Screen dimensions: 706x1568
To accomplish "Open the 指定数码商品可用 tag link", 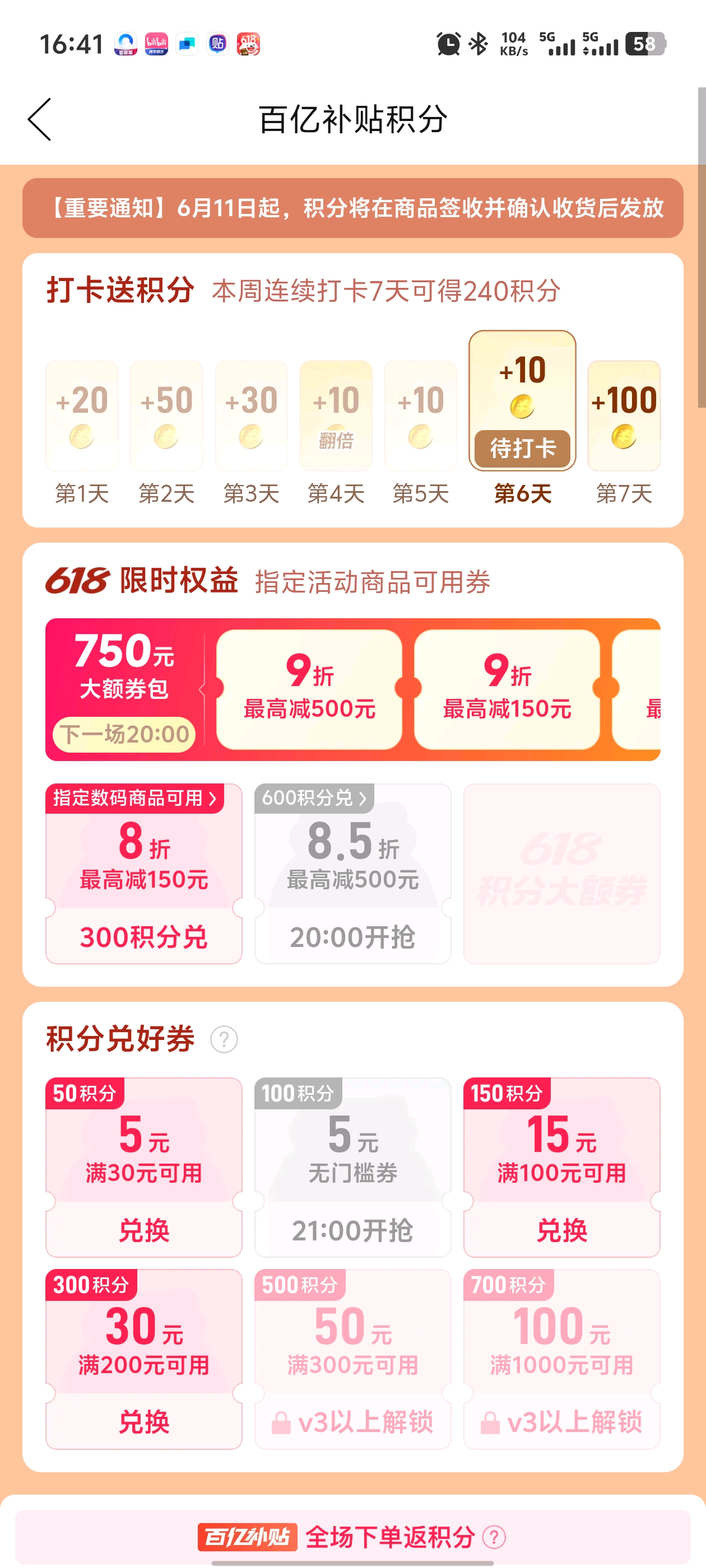I will (x=134, y=798).
